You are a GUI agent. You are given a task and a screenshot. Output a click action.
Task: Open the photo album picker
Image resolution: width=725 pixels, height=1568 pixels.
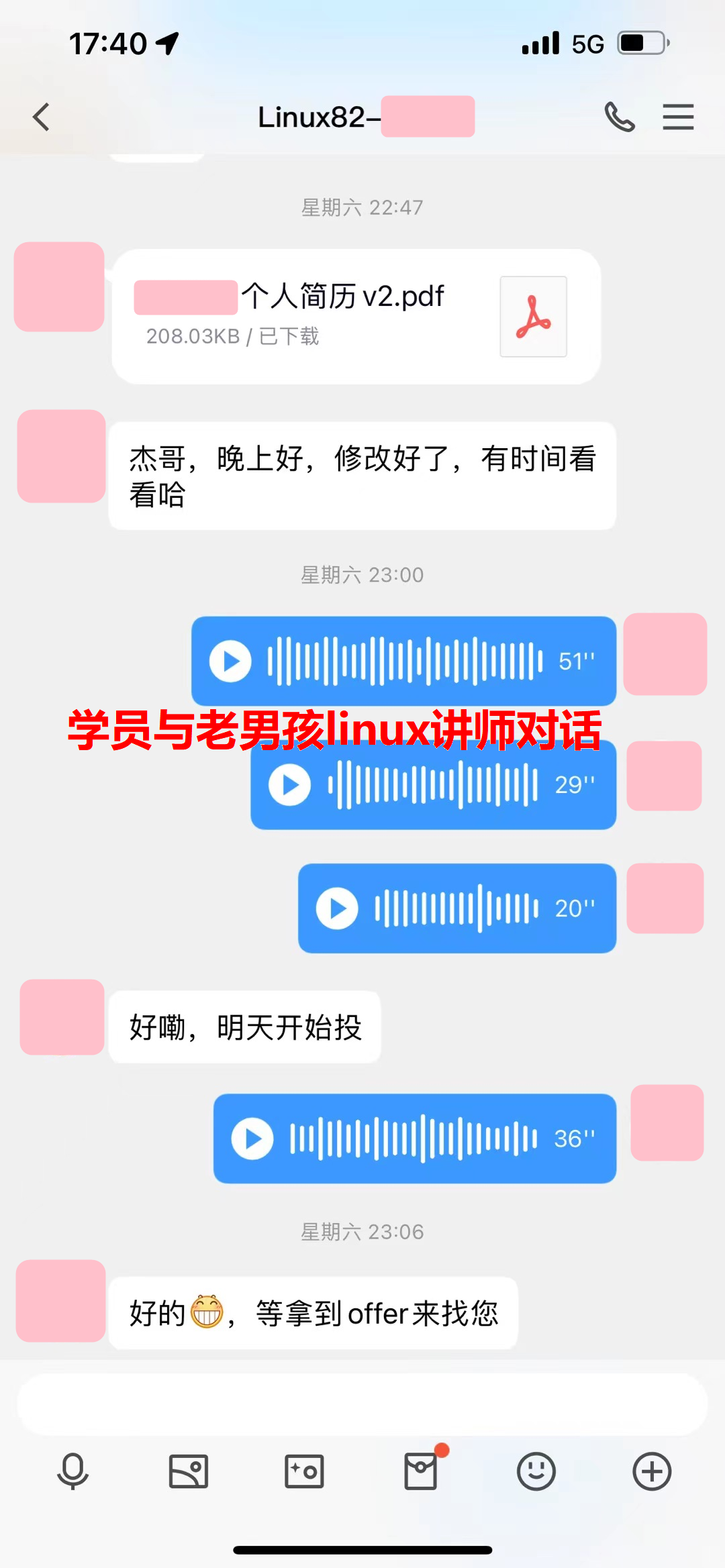coord(189,1471)
